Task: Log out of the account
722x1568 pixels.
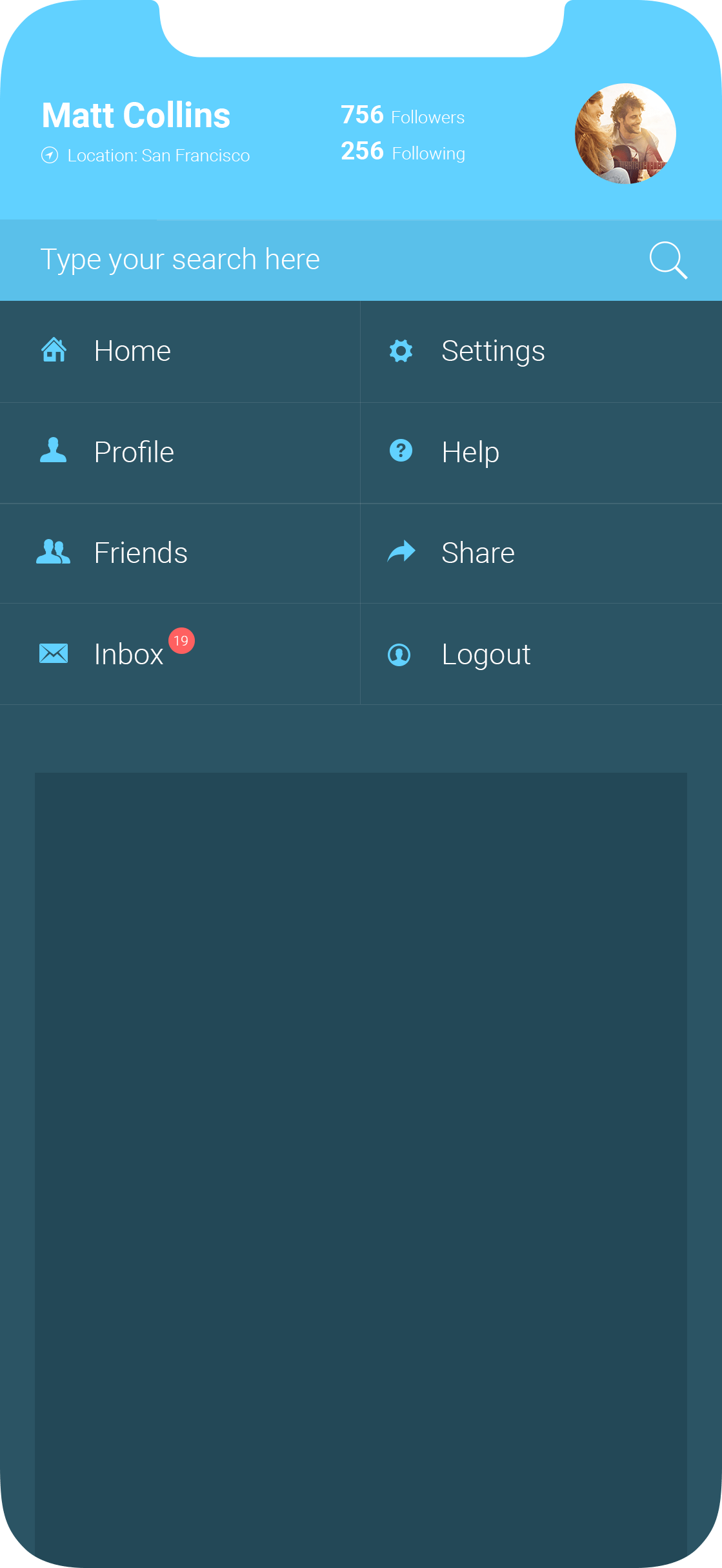Action: click(486, 654)
